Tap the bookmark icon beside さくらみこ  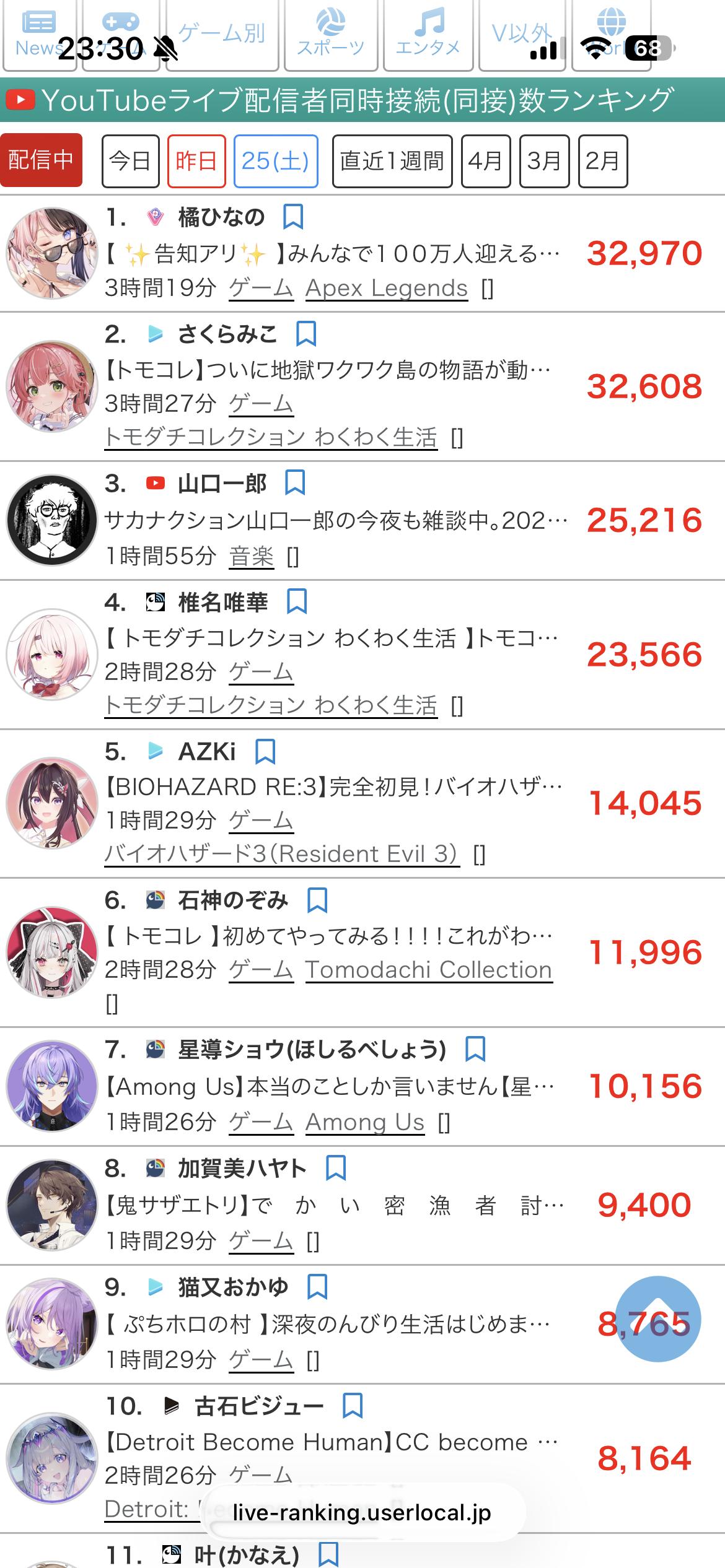pos(306,334)
